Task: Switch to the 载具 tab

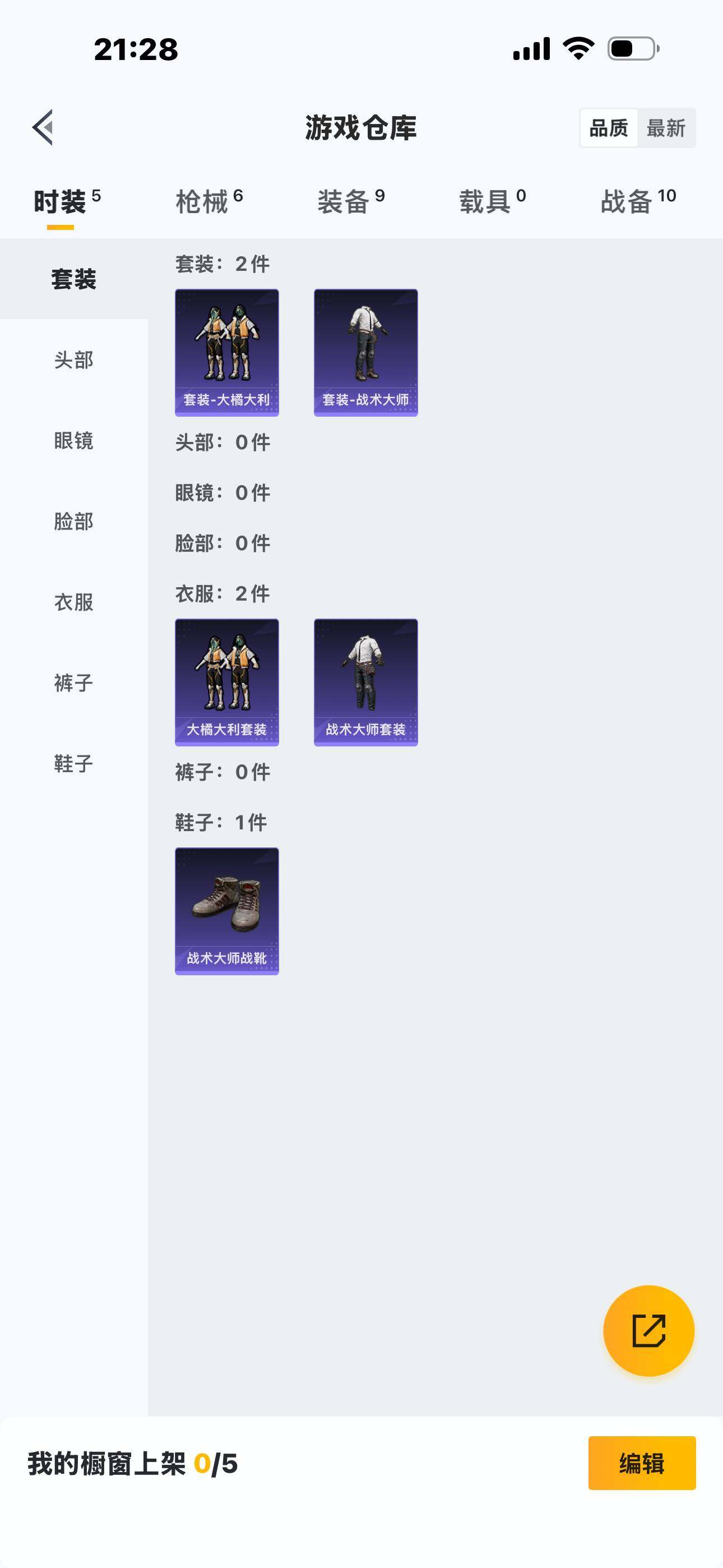Action: pyautogui.click(x=492, y=201)
